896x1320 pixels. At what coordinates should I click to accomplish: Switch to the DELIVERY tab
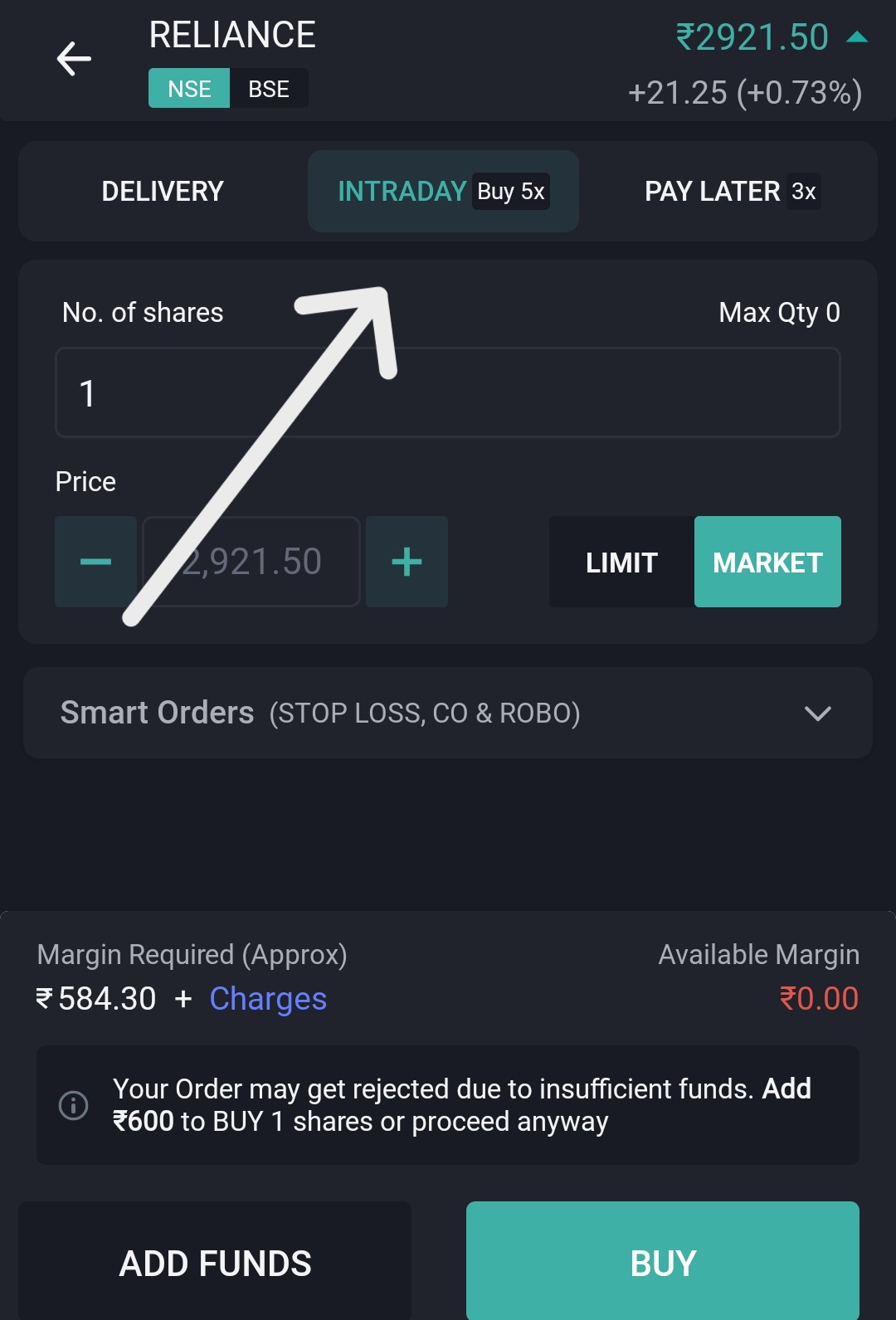pos(162,191)
